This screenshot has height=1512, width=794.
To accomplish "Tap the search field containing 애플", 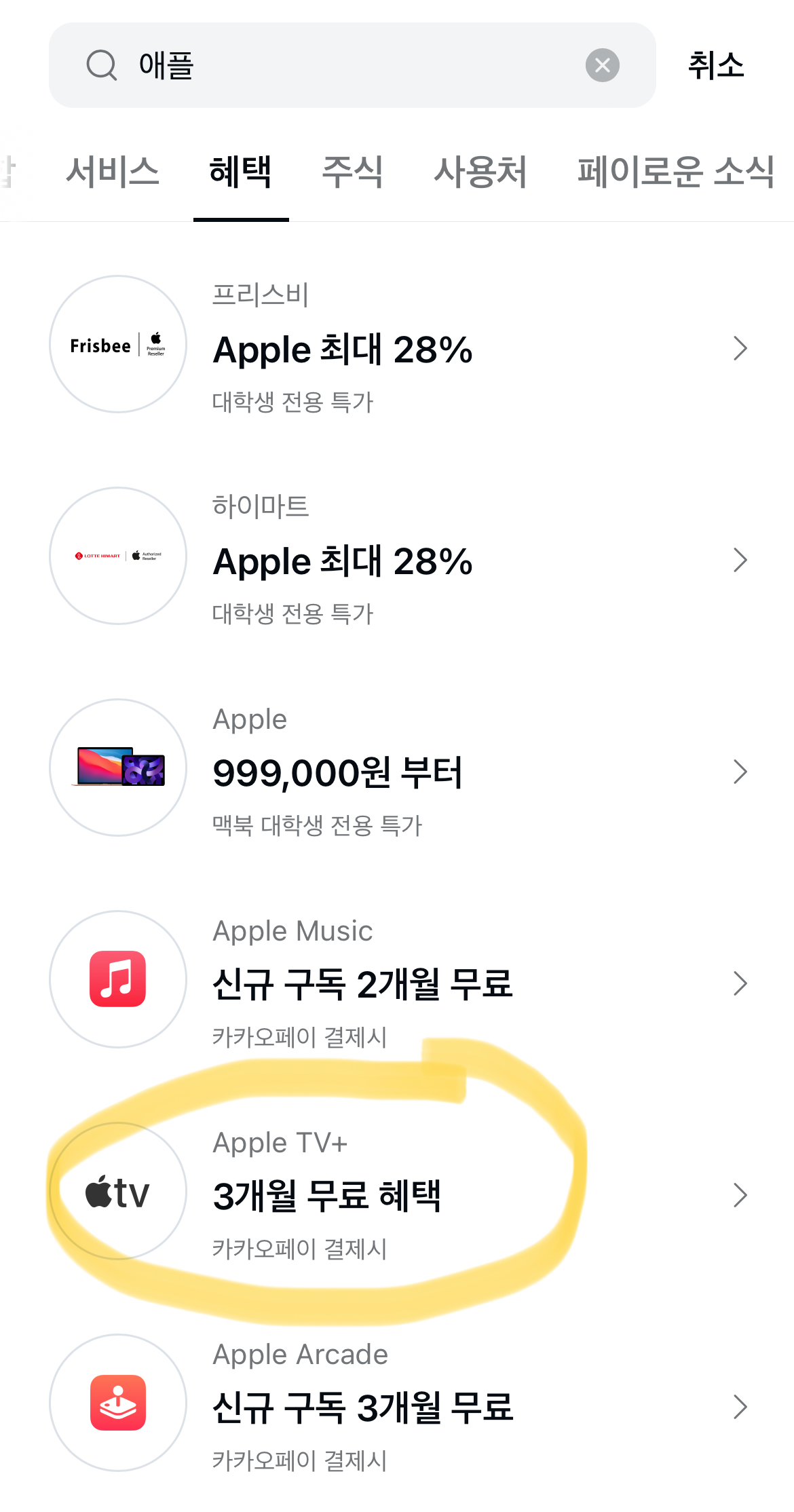I will point(339,65).
